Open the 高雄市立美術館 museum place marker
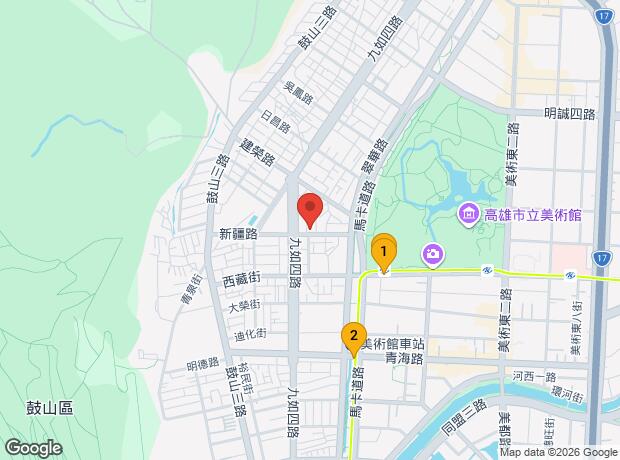 point(469,215)
